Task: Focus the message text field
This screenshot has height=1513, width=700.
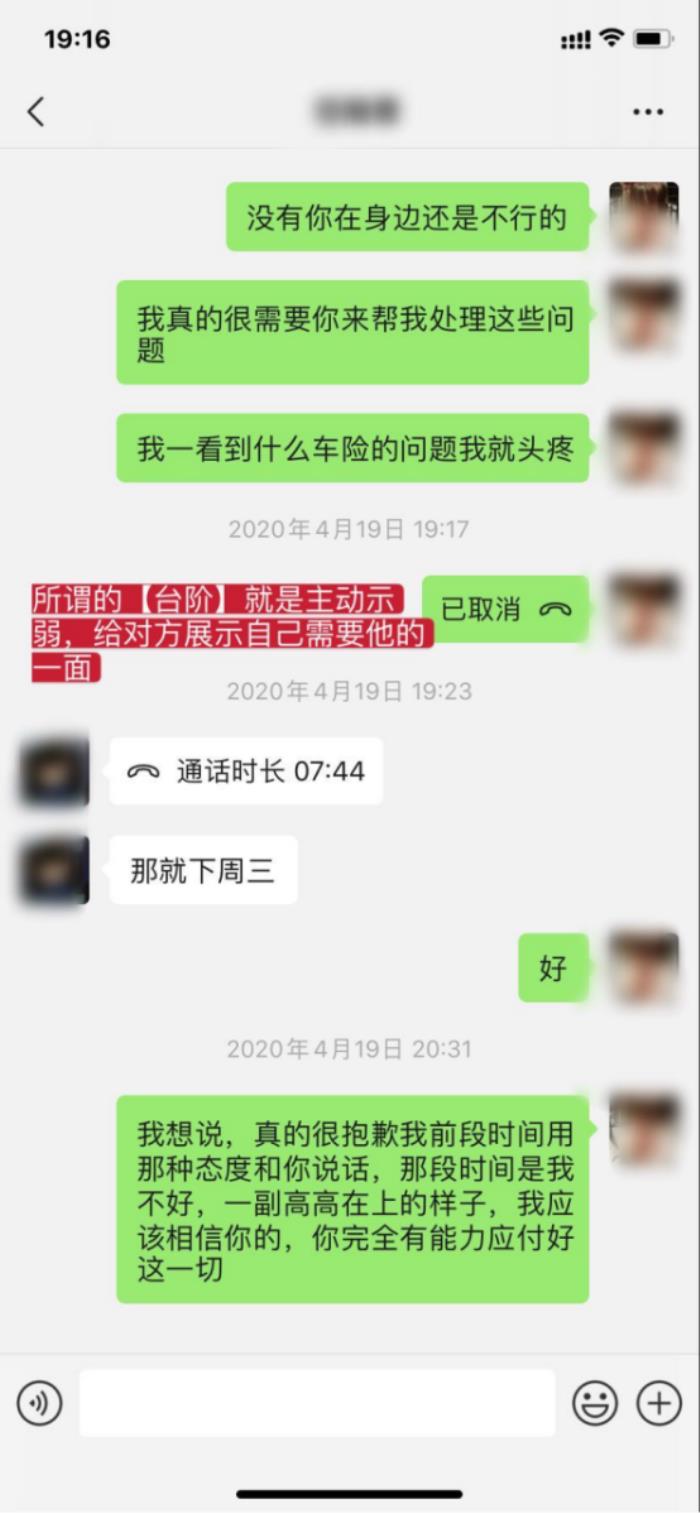Action: pyautogui.click(x=317, y=1404)
